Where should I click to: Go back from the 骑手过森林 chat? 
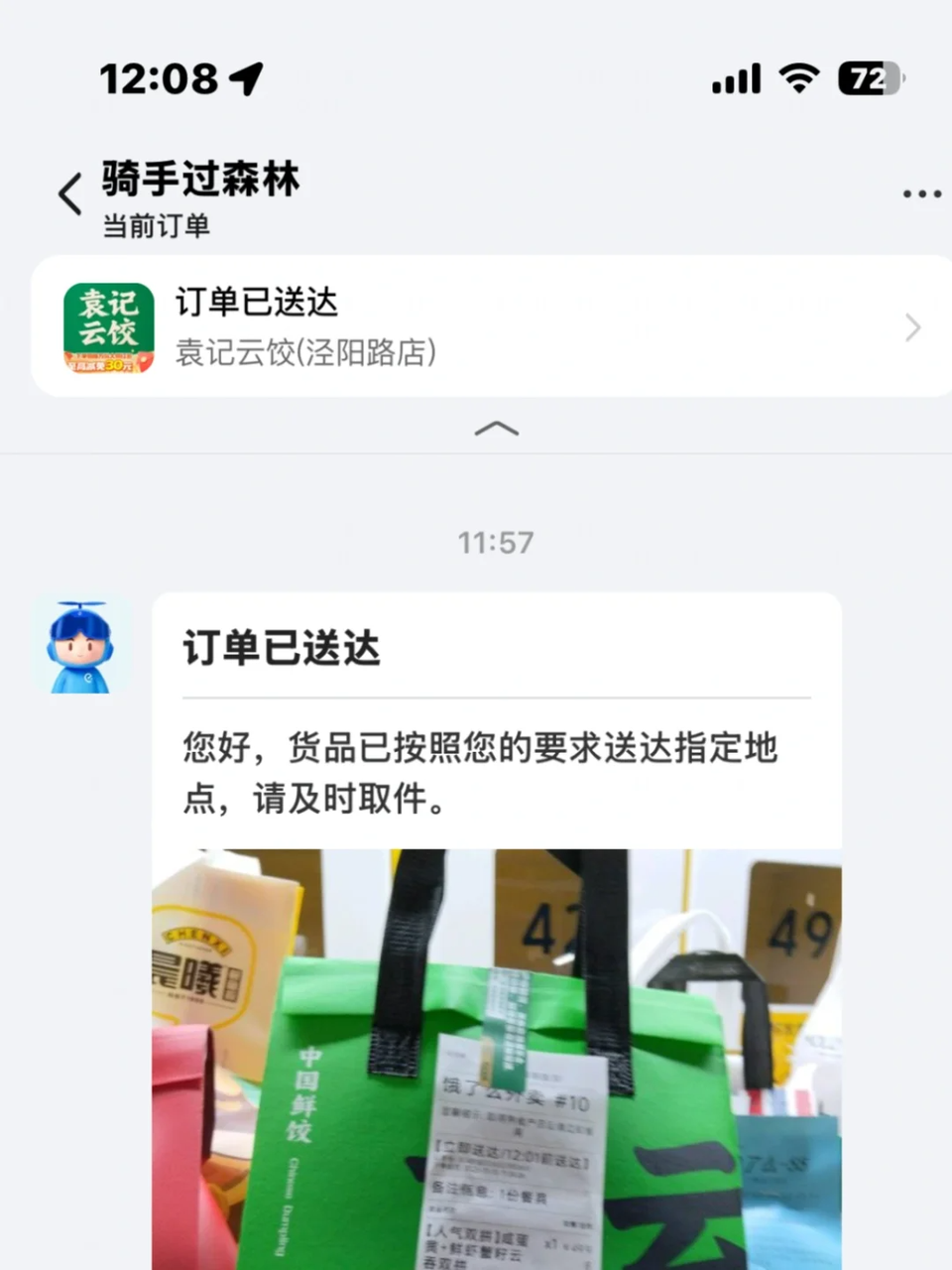tap(69, 193)
